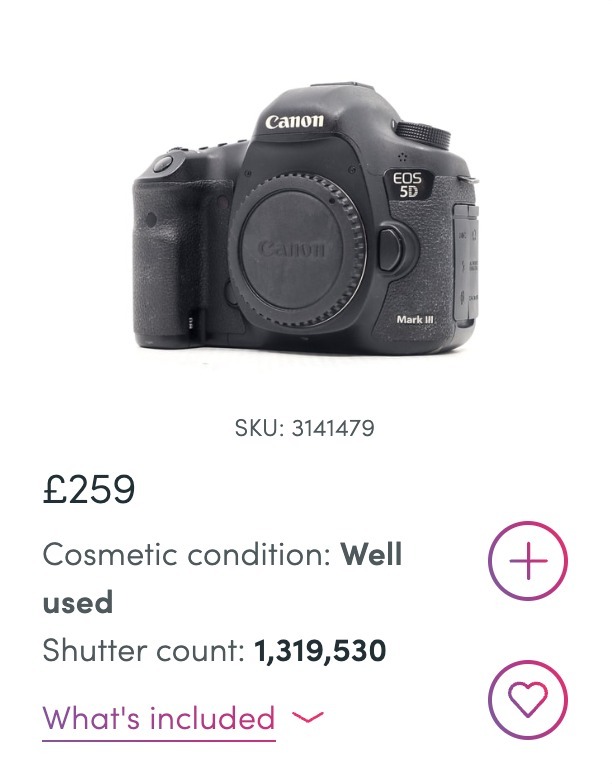612x784 pixels.
Task: Expand the What's included section
Action: (x=183, y=719)
